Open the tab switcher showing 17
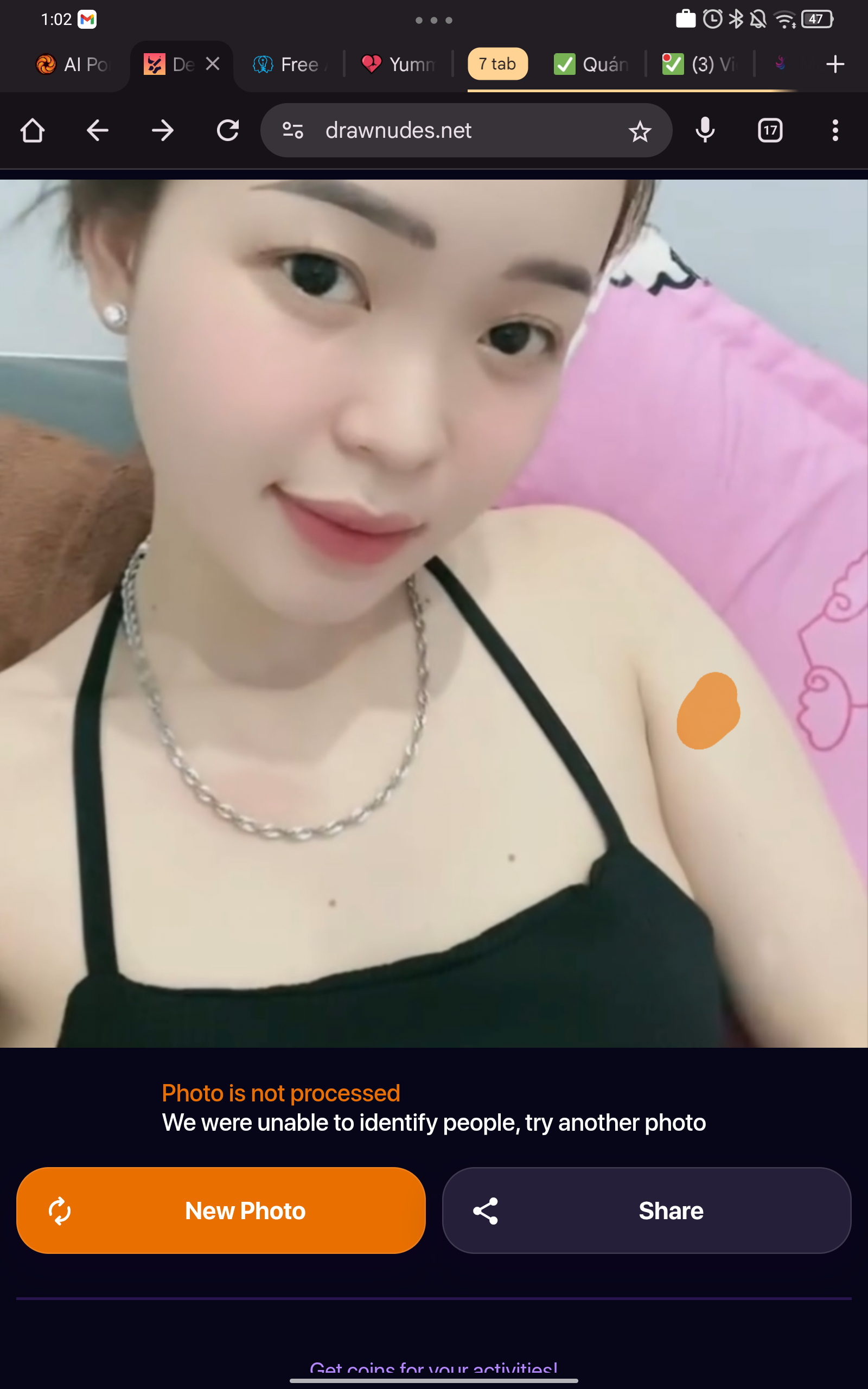 (770, 131)
